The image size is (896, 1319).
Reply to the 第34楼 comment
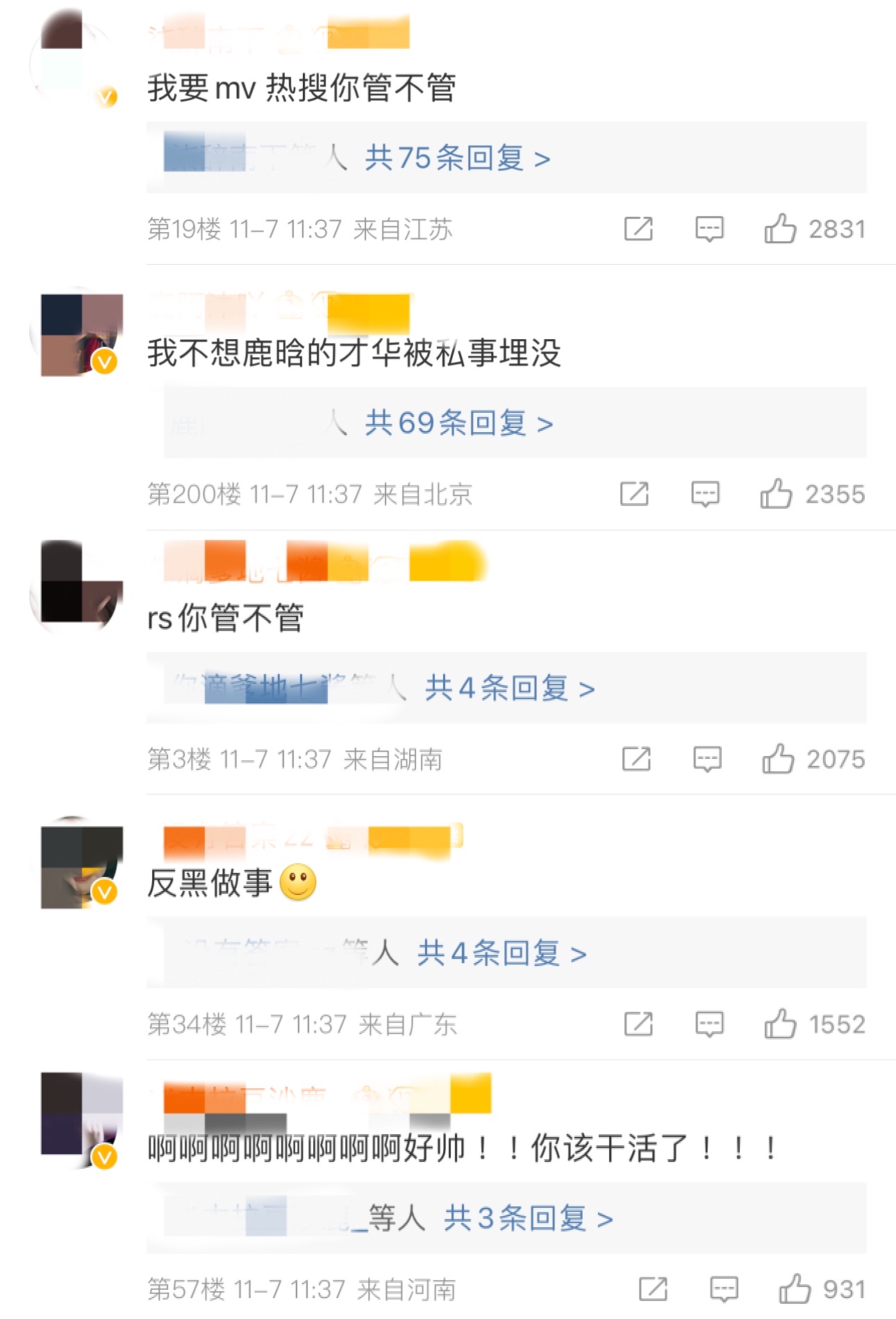click(709, 1024)
